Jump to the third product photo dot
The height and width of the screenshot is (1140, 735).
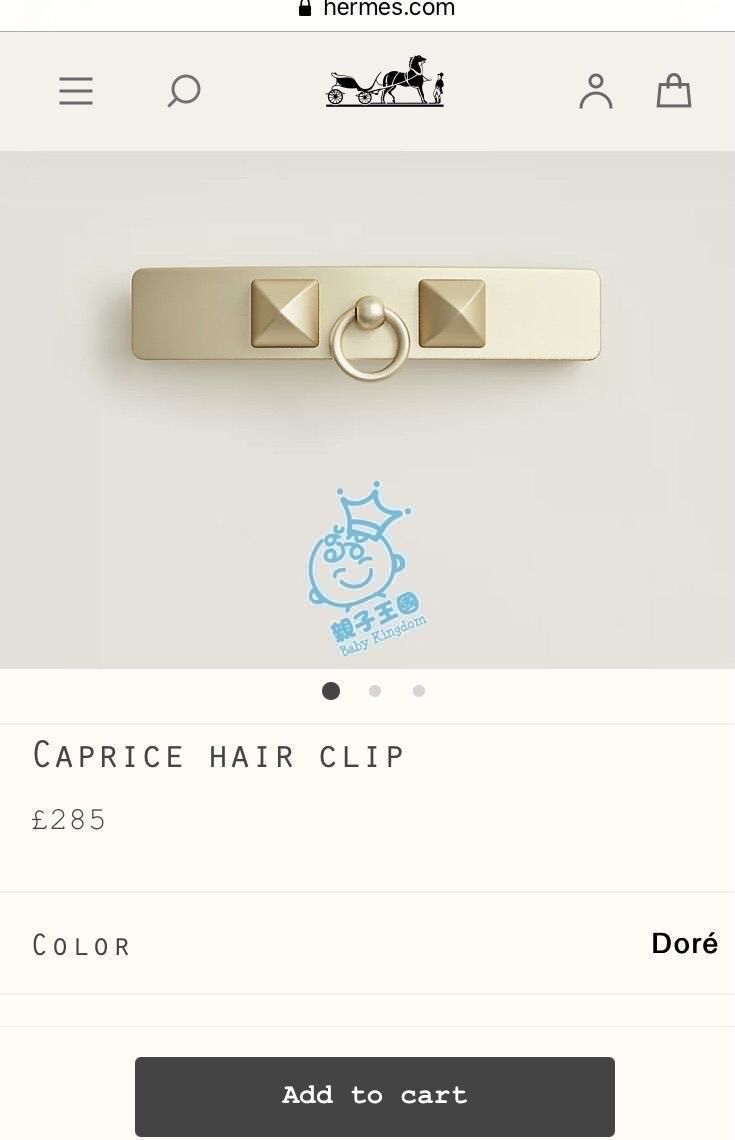point(419,691)
